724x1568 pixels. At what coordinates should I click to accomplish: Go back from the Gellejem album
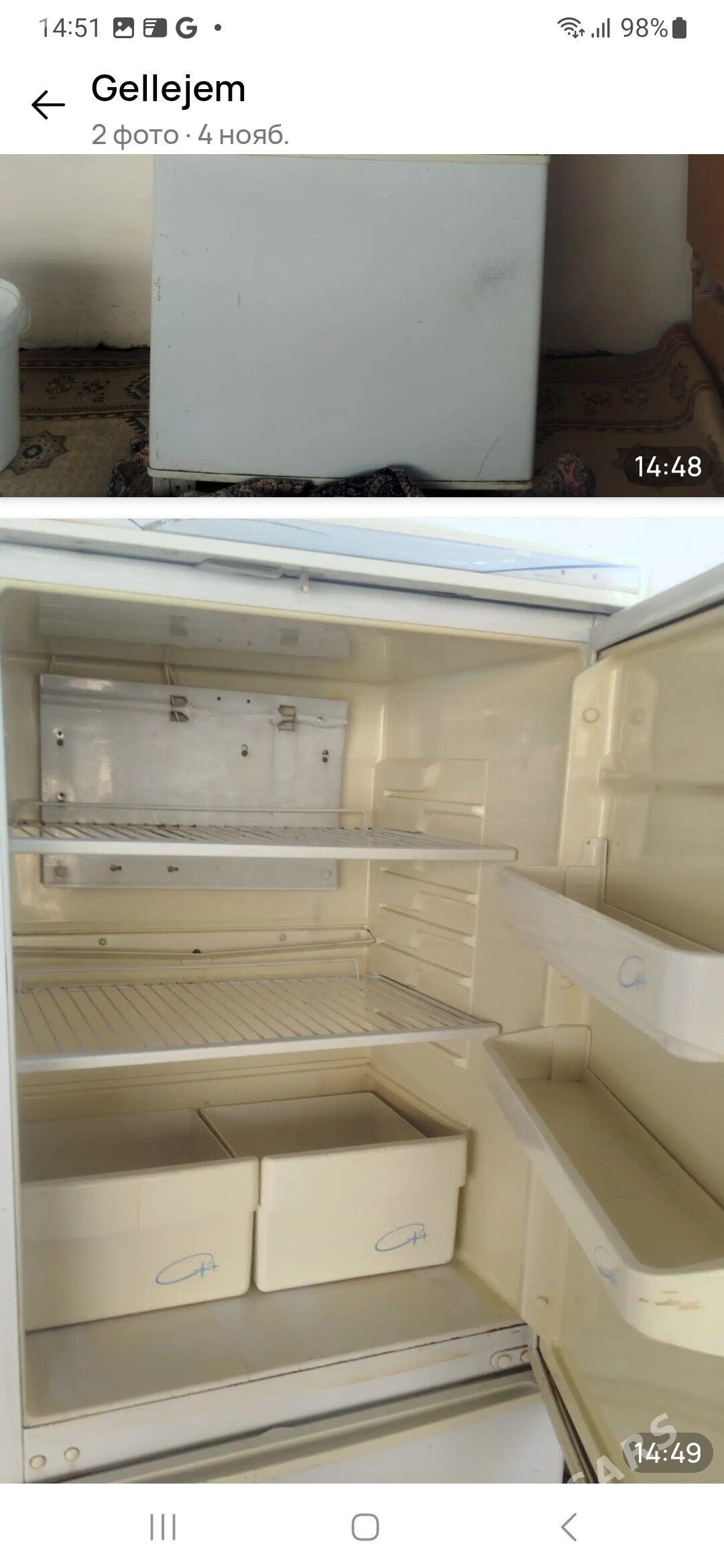tap(48, 105)
